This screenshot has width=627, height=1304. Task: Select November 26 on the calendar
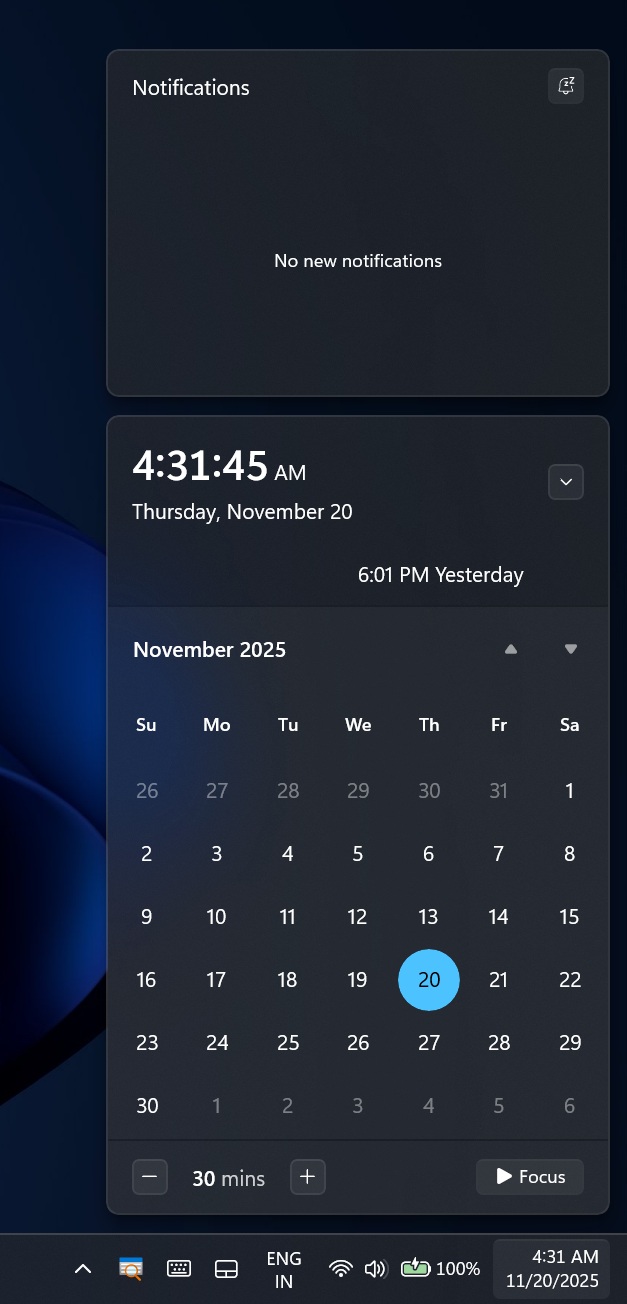[358, 1043]
